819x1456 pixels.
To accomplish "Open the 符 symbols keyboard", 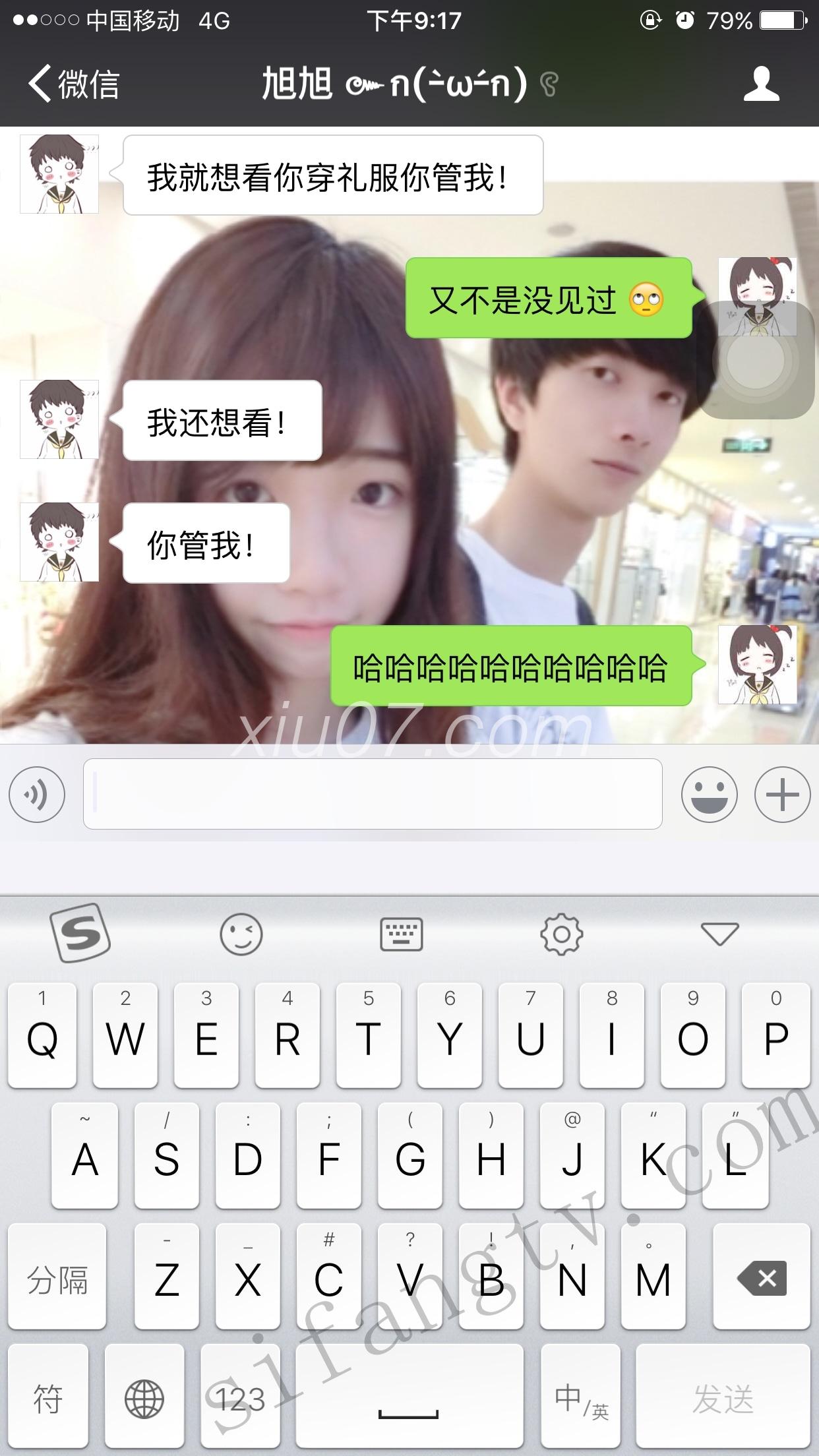I will pyautogui.click(x=47, y=1398).
